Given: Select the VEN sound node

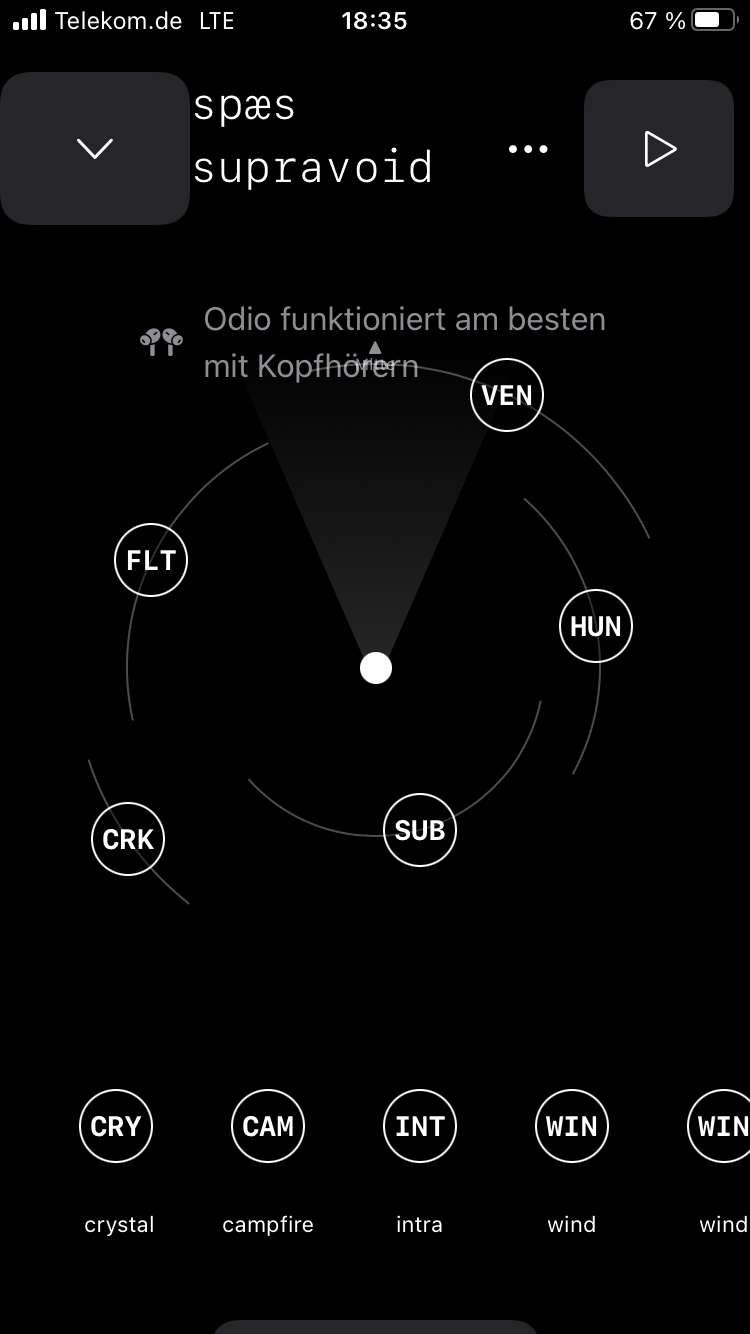Looking at the screenshot, I should tap(507, 395).
